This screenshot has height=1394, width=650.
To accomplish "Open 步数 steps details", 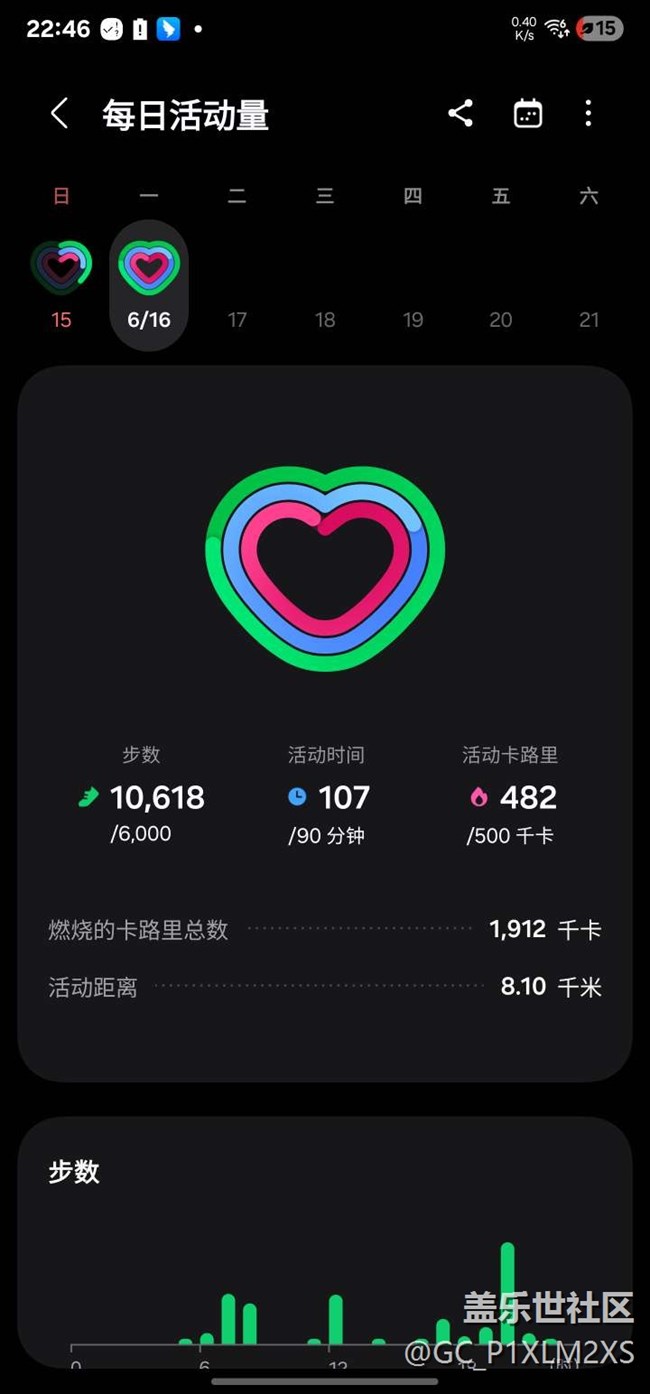I will point(141,796).
